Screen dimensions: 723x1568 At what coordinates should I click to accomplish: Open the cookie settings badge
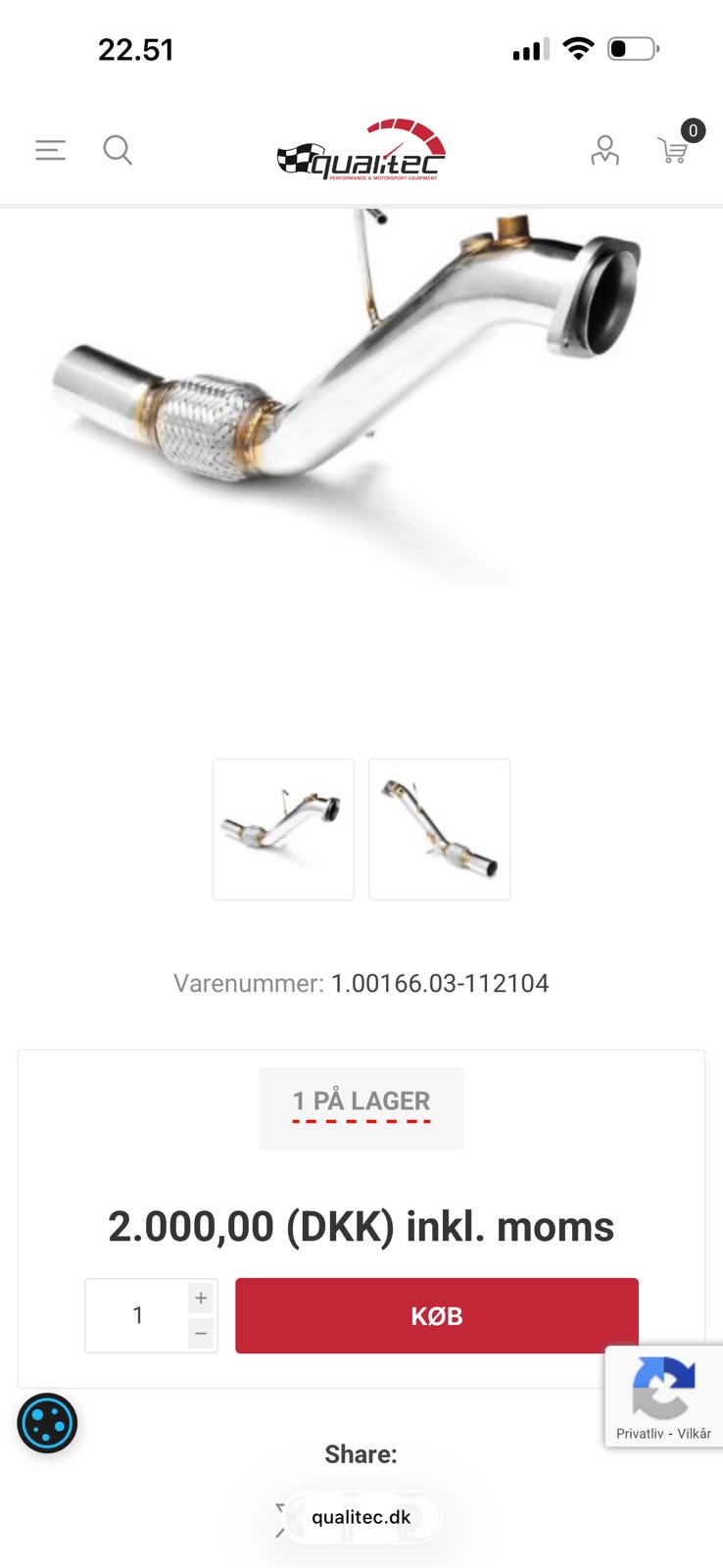point(47,1423)
